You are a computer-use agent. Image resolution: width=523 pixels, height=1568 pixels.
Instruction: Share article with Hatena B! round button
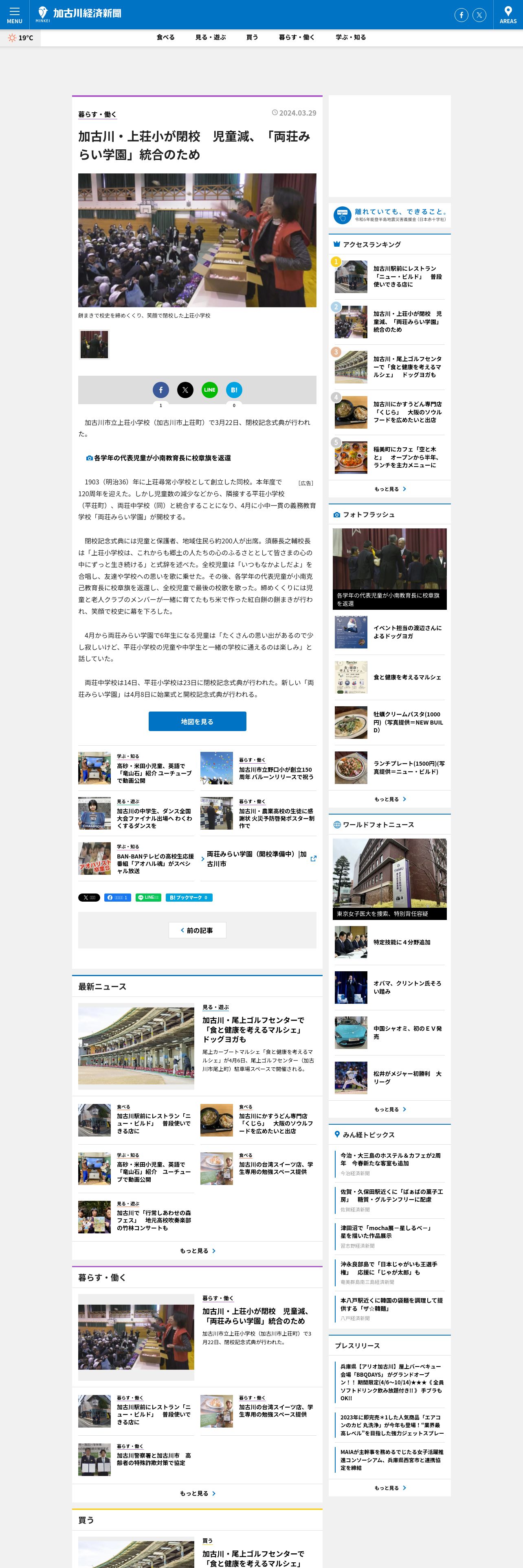pyautogui.click(x=234, y=390)
